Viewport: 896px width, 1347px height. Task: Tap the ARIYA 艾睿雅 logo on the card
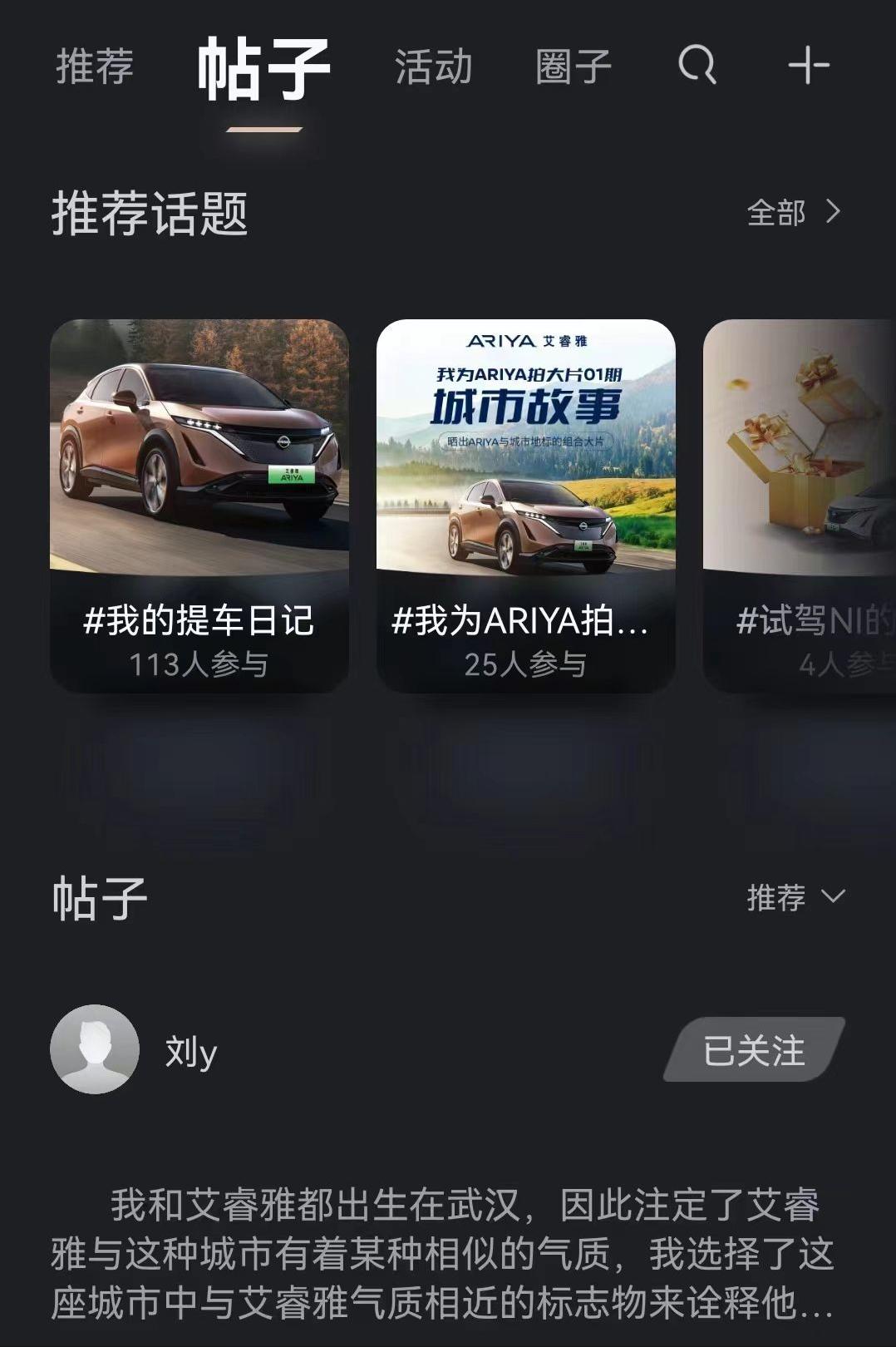click(x=527, y=339)
